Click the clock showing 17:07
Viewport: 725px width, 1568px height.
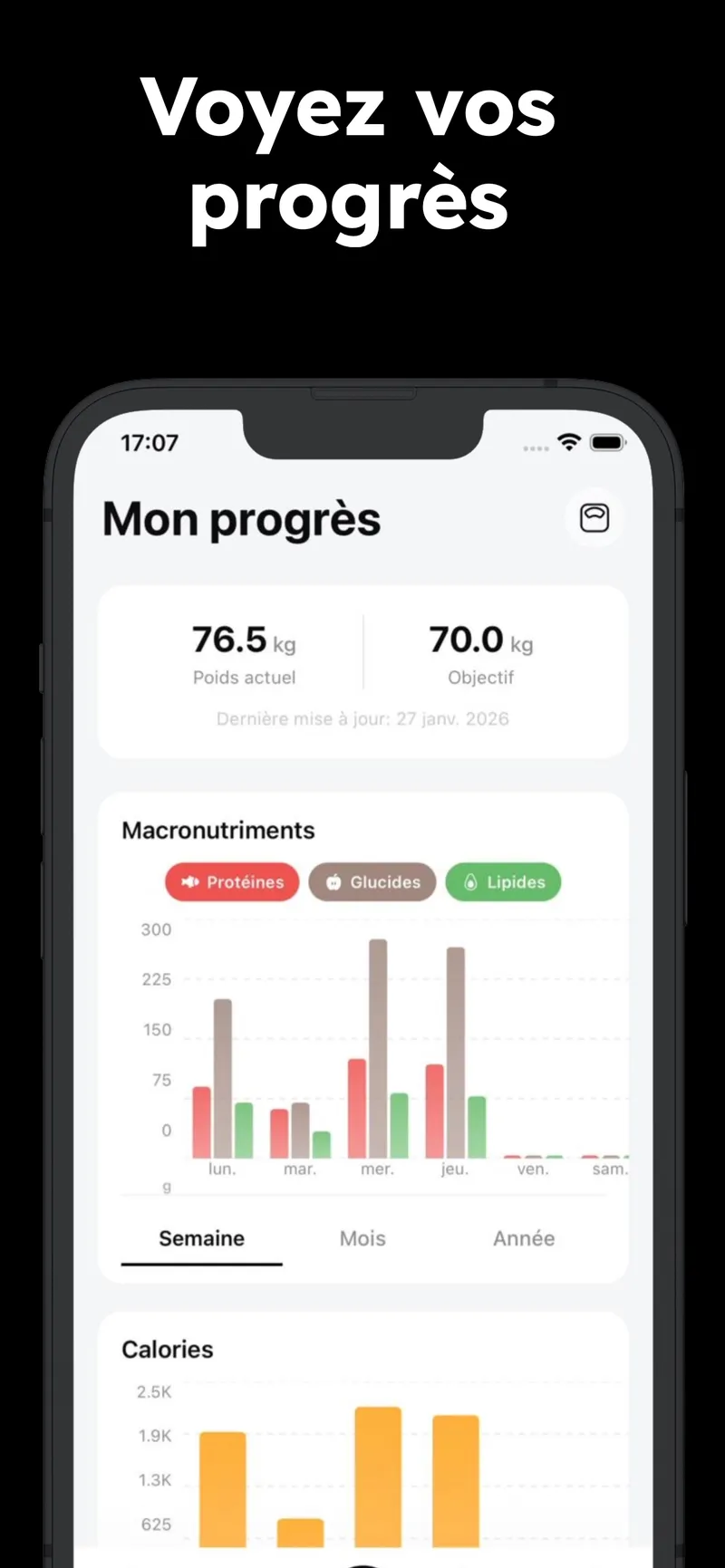(150, 443)
